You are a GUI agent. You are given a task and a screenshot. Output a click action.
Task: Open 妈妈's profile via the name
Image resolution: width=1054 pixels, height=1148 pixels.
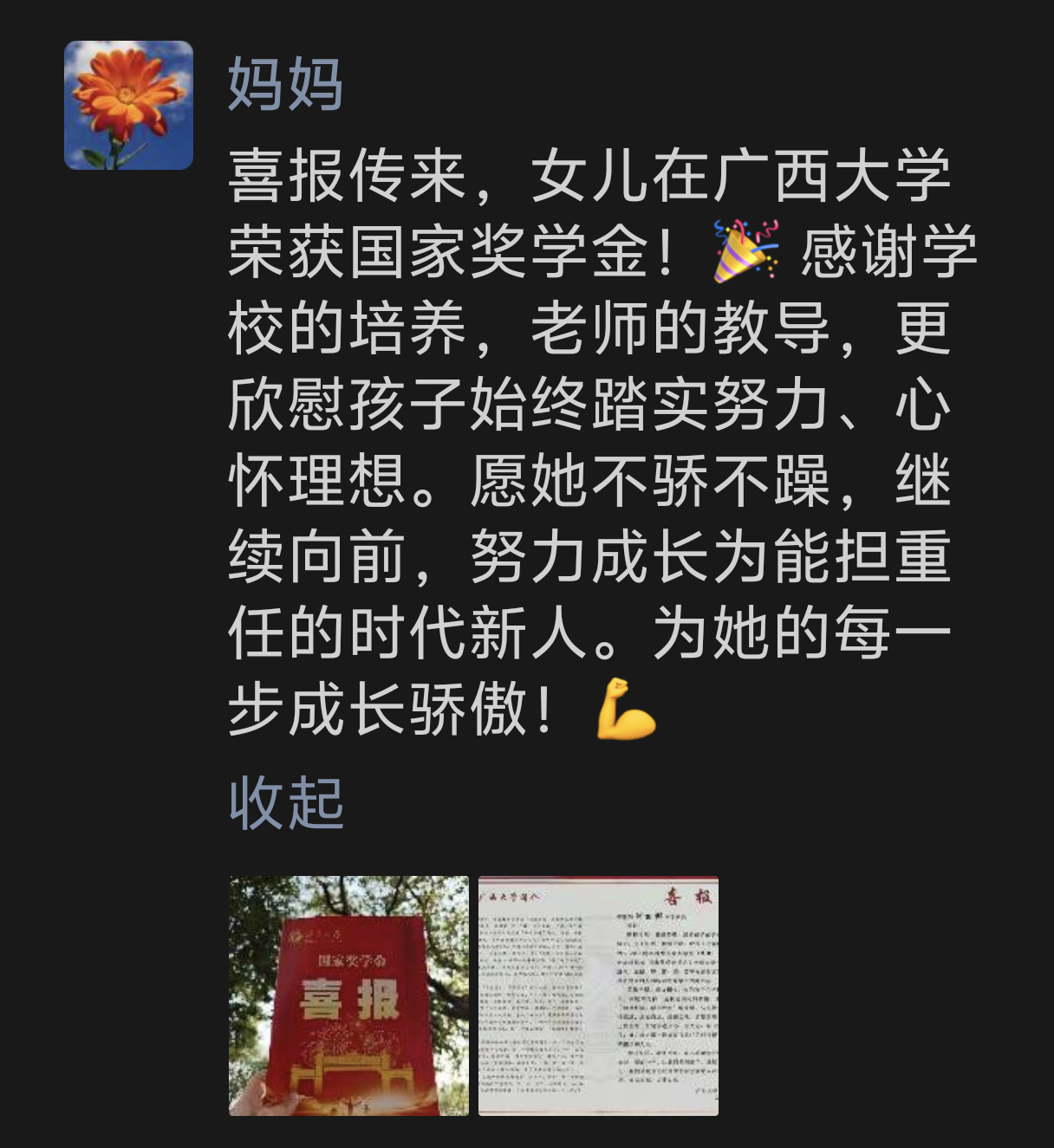[x=285, y=85]
